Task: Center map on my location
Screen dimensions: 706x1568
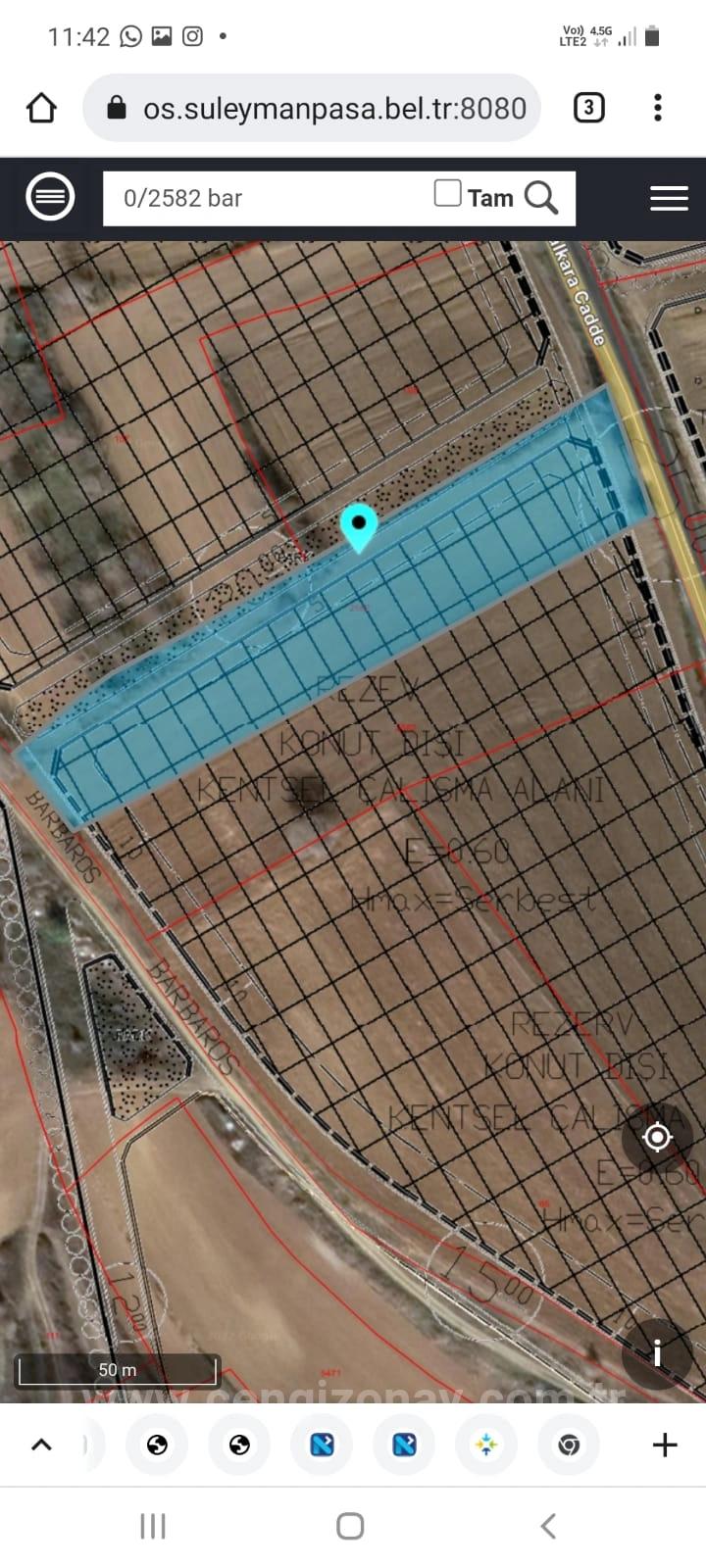Action: pos(657,1137)
